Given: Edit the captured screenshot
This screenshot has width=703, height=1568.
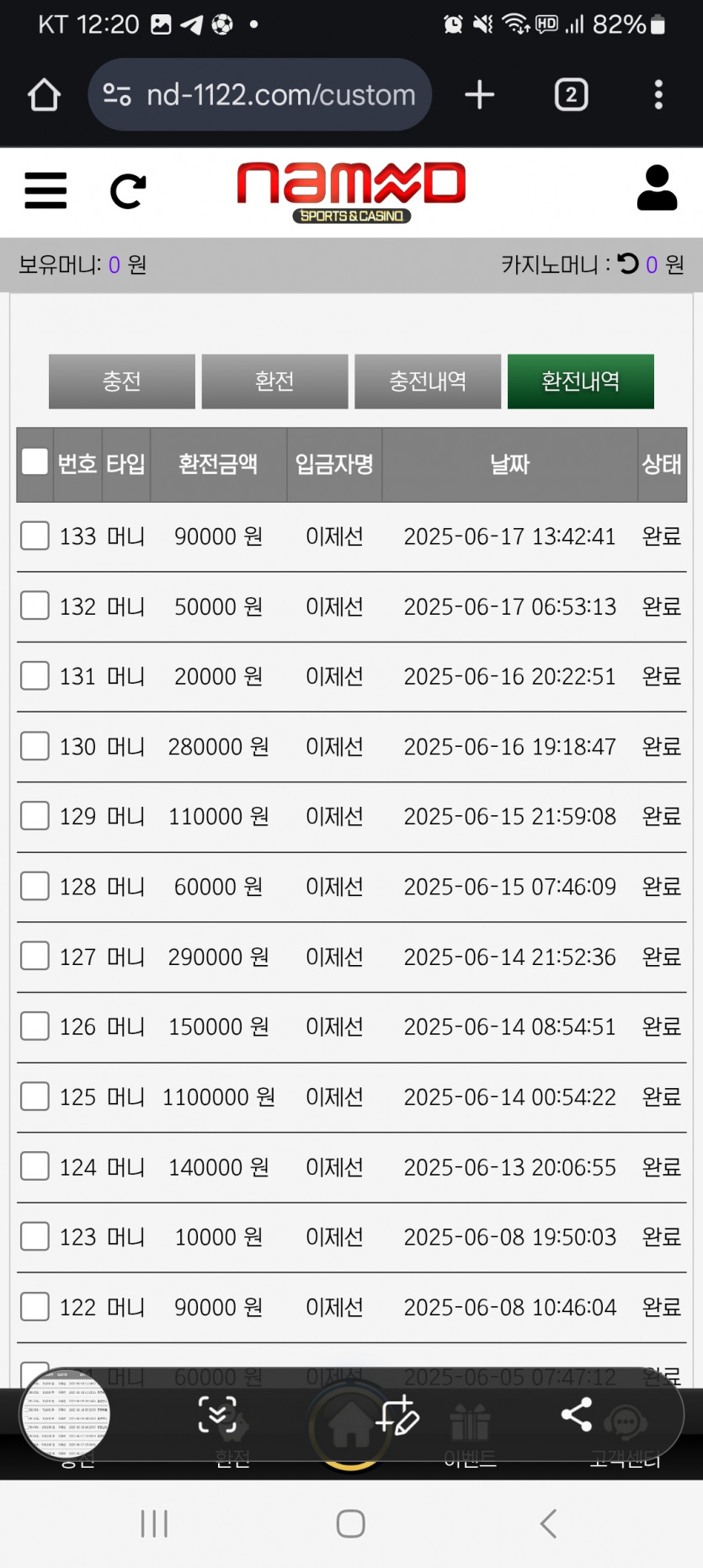Looking at the screenshot, I should coord(397,1415).
